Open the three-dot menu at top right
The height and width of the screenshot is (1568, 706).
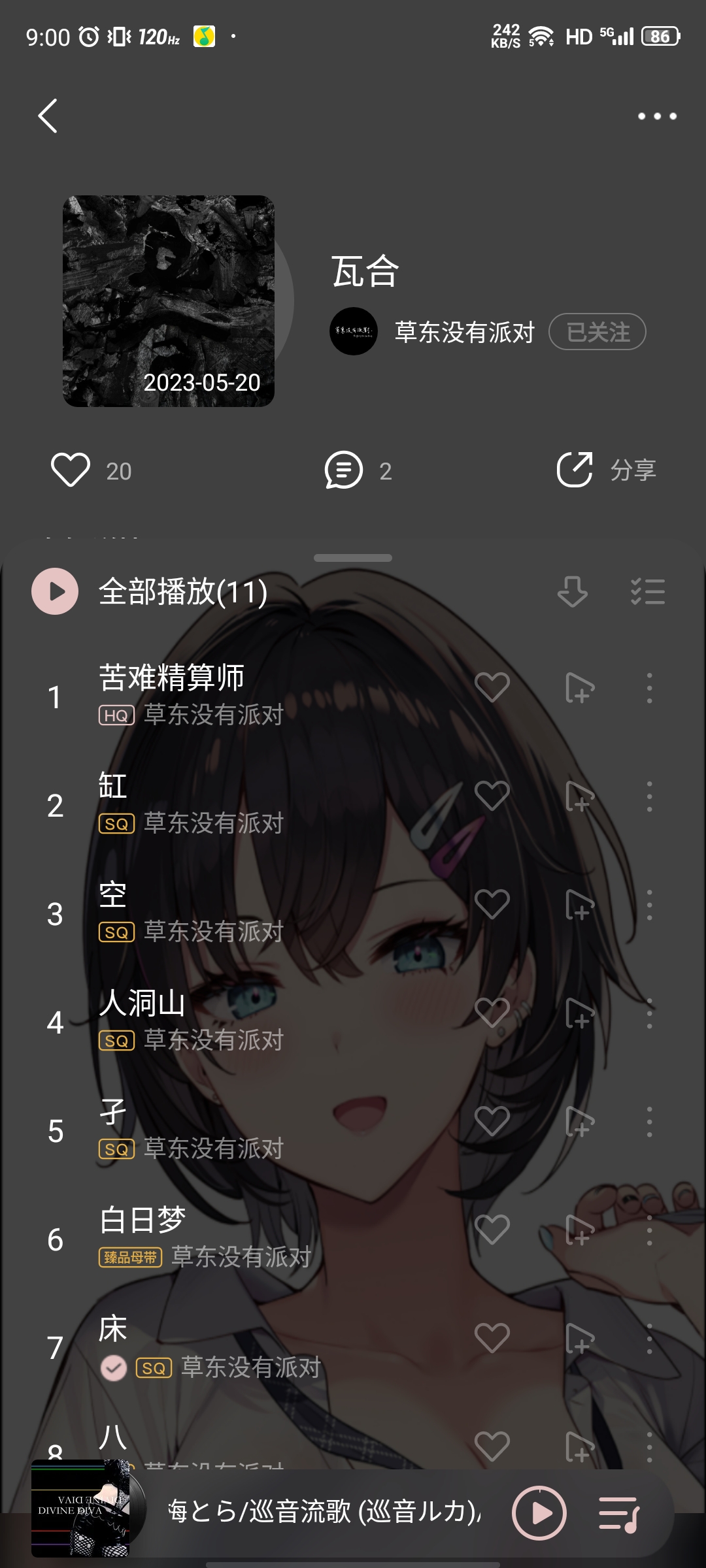click(657, 116)
